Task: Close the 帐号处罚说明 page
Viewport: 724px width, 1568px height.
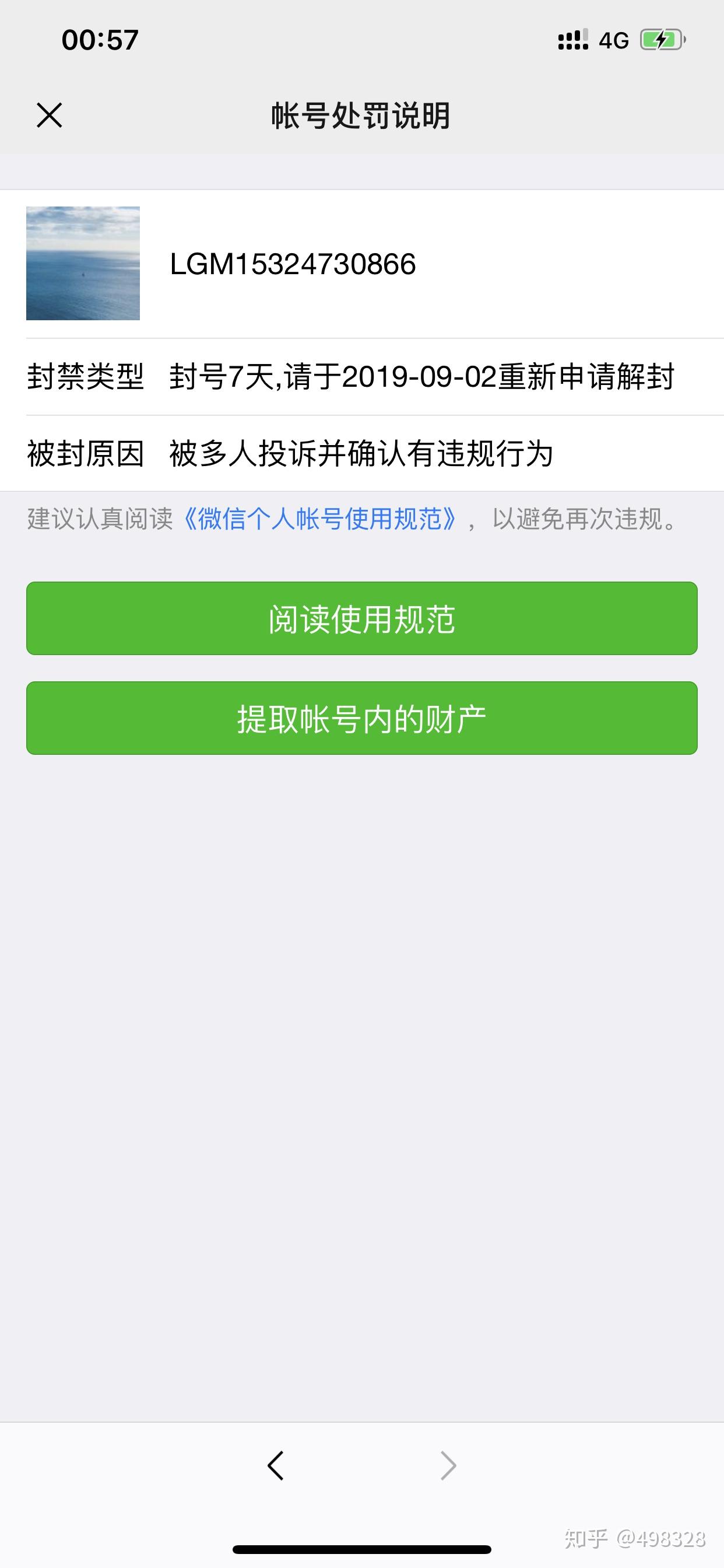Action: (x=50, y=115)
